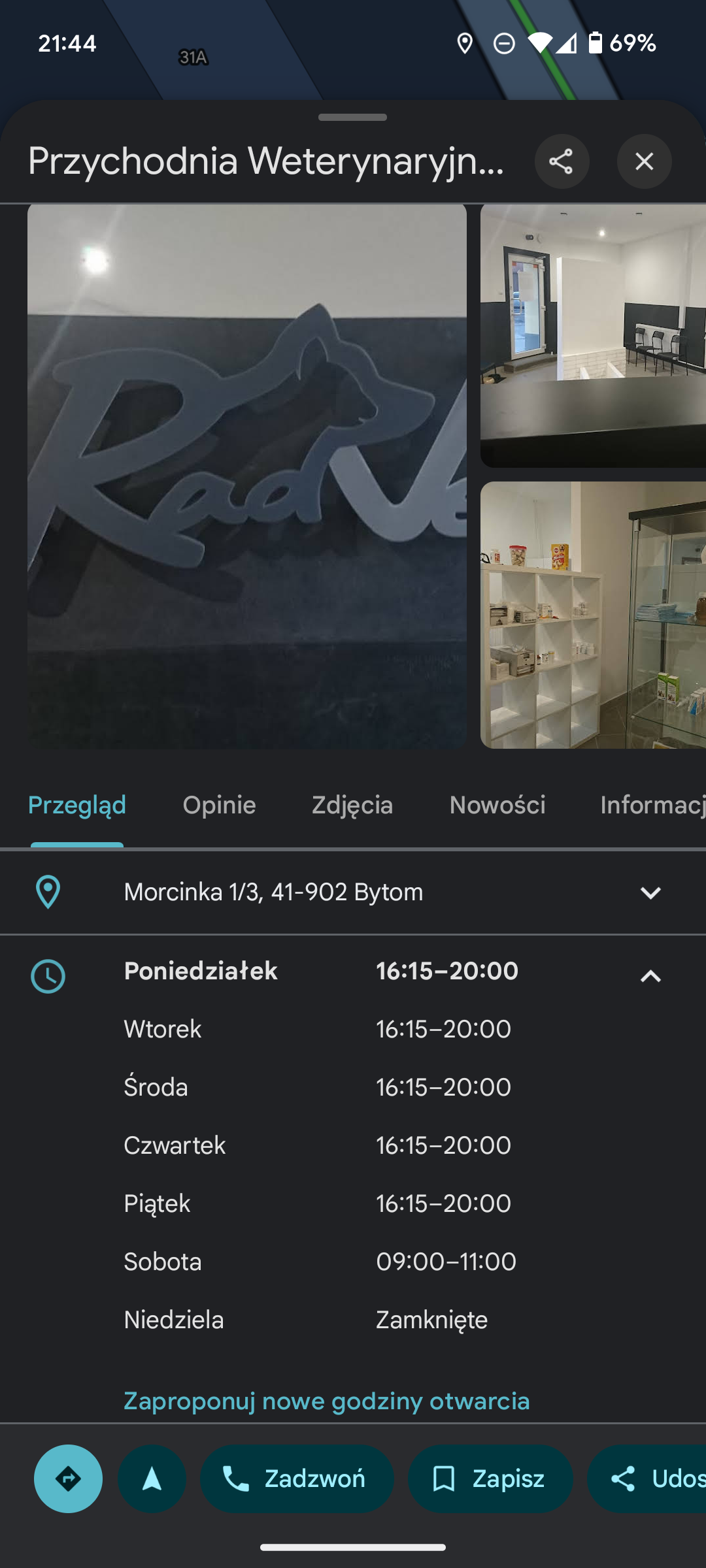Open the waiting room photo
The image size is (706, 1568).
(x=593, y=336)
